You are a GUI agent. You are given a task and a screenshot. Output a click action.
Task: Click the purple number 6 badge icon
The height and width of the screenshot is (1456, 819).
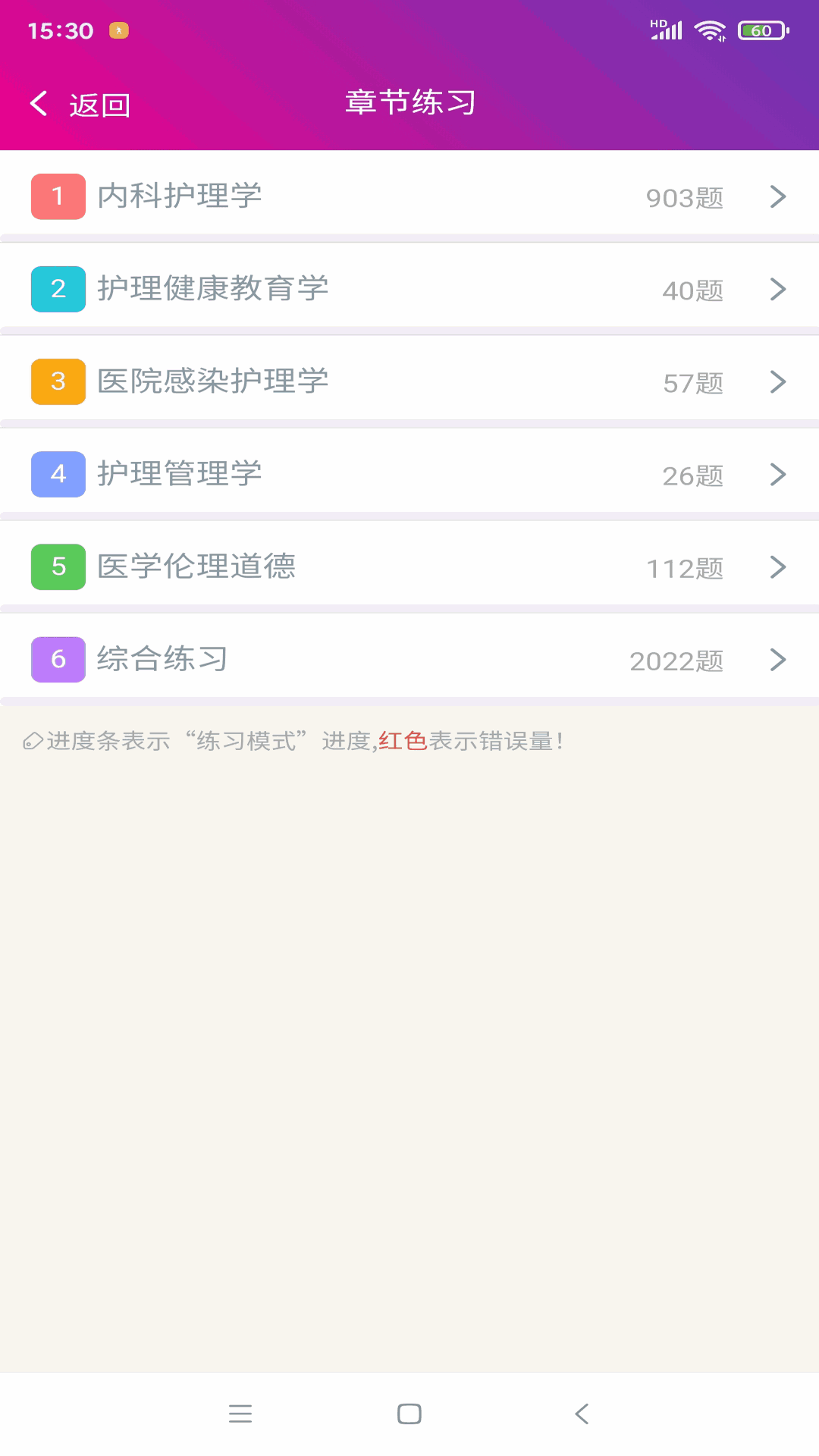tap(58, 660)
